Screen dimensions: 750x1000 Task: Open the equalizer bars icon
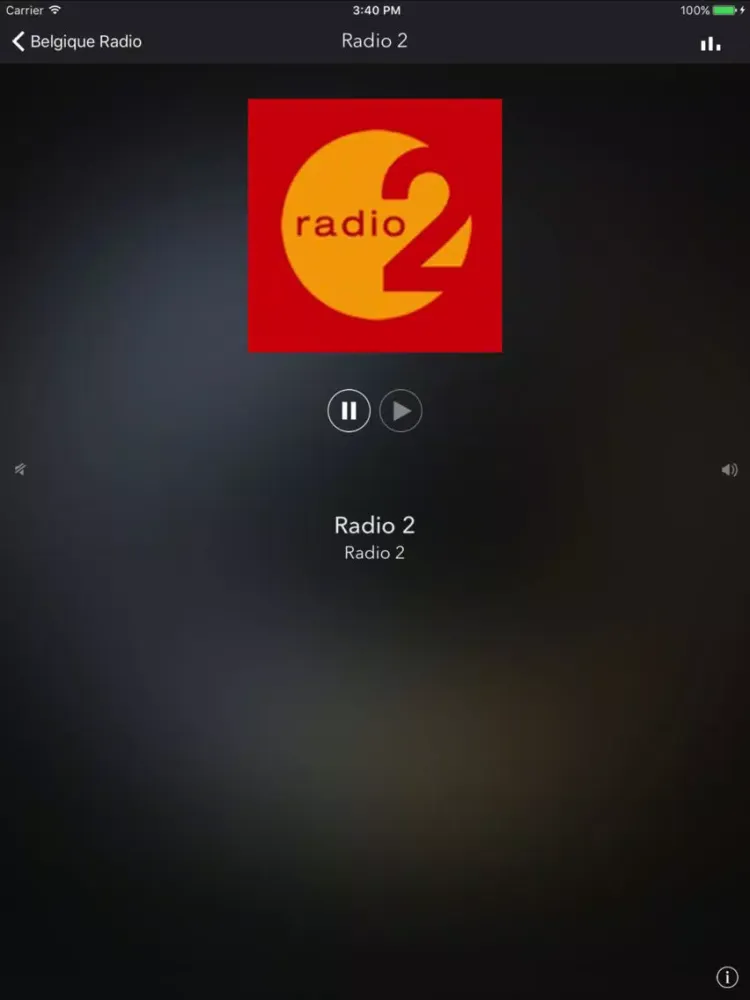pyautogui.click(x=710, y=43)
